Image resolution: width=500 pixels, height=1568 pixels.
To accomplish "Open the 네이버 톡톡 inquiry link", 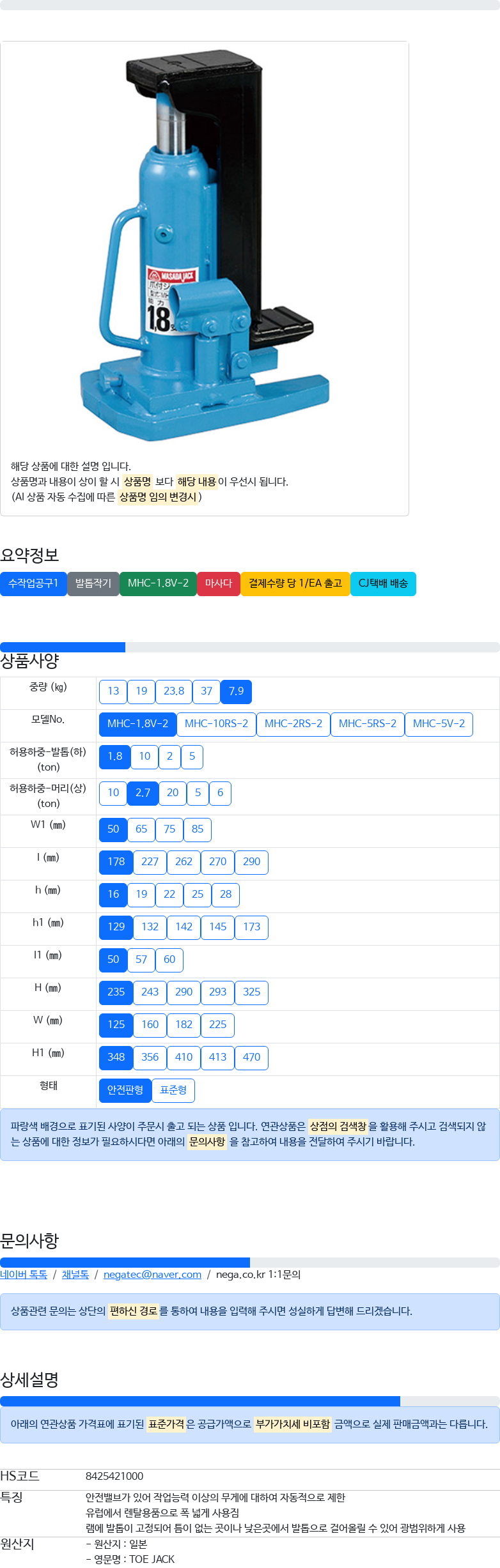I will tap(24, 1274).
